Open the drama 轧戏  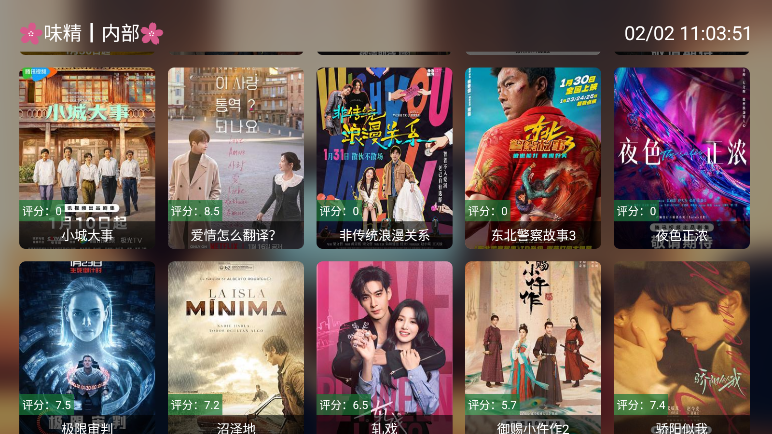[384, 345]
